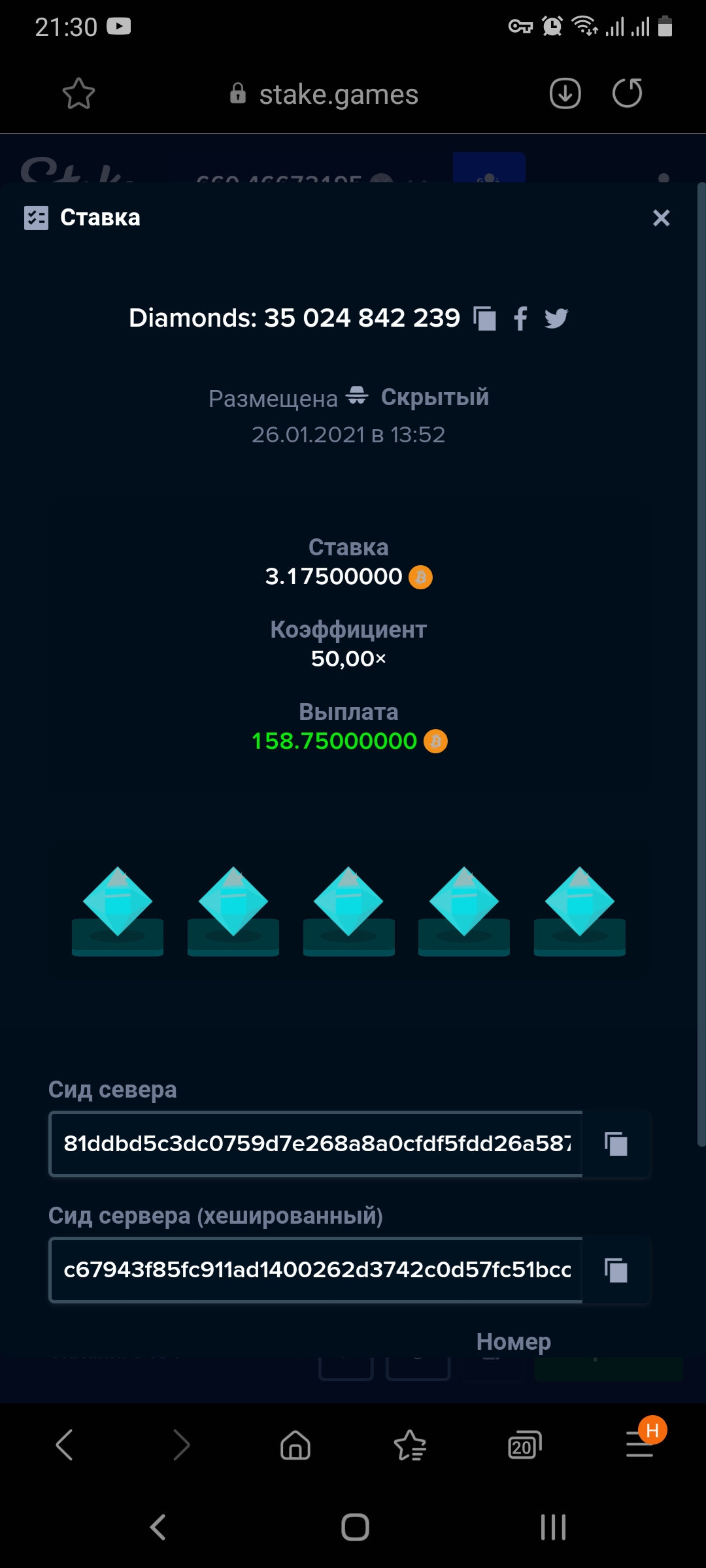Screen dimensions: 706x1568
Task: Select the hashed server seed field
Action: pos(316,1270)
